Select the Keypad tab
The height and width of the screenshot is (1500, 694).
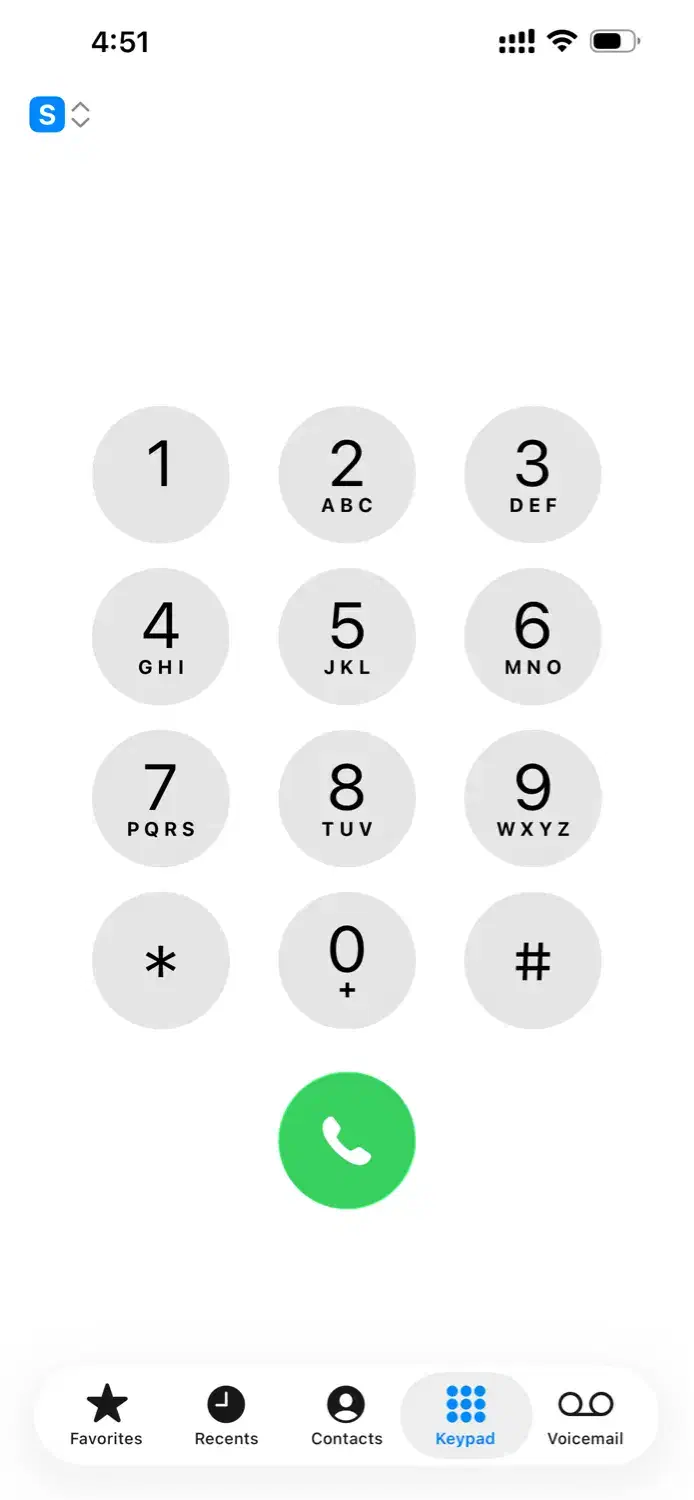pos(465,1416)
